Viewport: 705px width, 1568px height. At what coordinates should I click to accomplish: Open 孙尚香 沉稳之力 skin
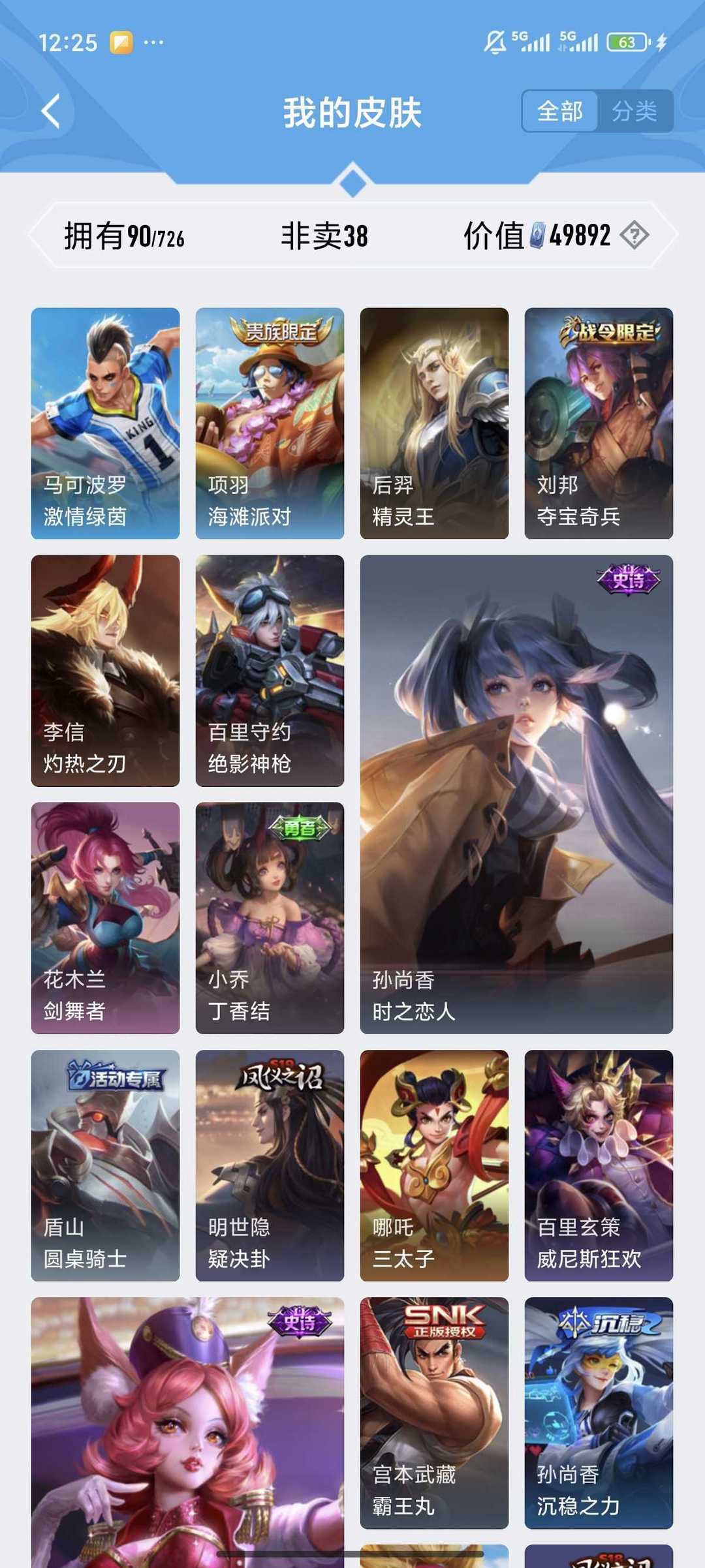coord(599,1412)
